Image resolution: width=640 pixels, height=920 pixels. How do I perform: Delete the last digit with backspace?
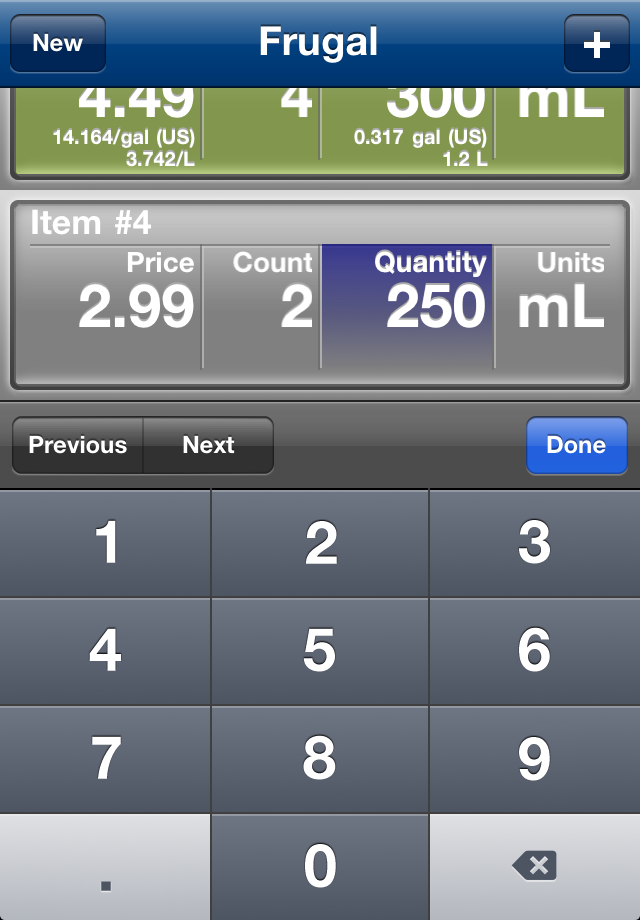(x=535, y=866)
